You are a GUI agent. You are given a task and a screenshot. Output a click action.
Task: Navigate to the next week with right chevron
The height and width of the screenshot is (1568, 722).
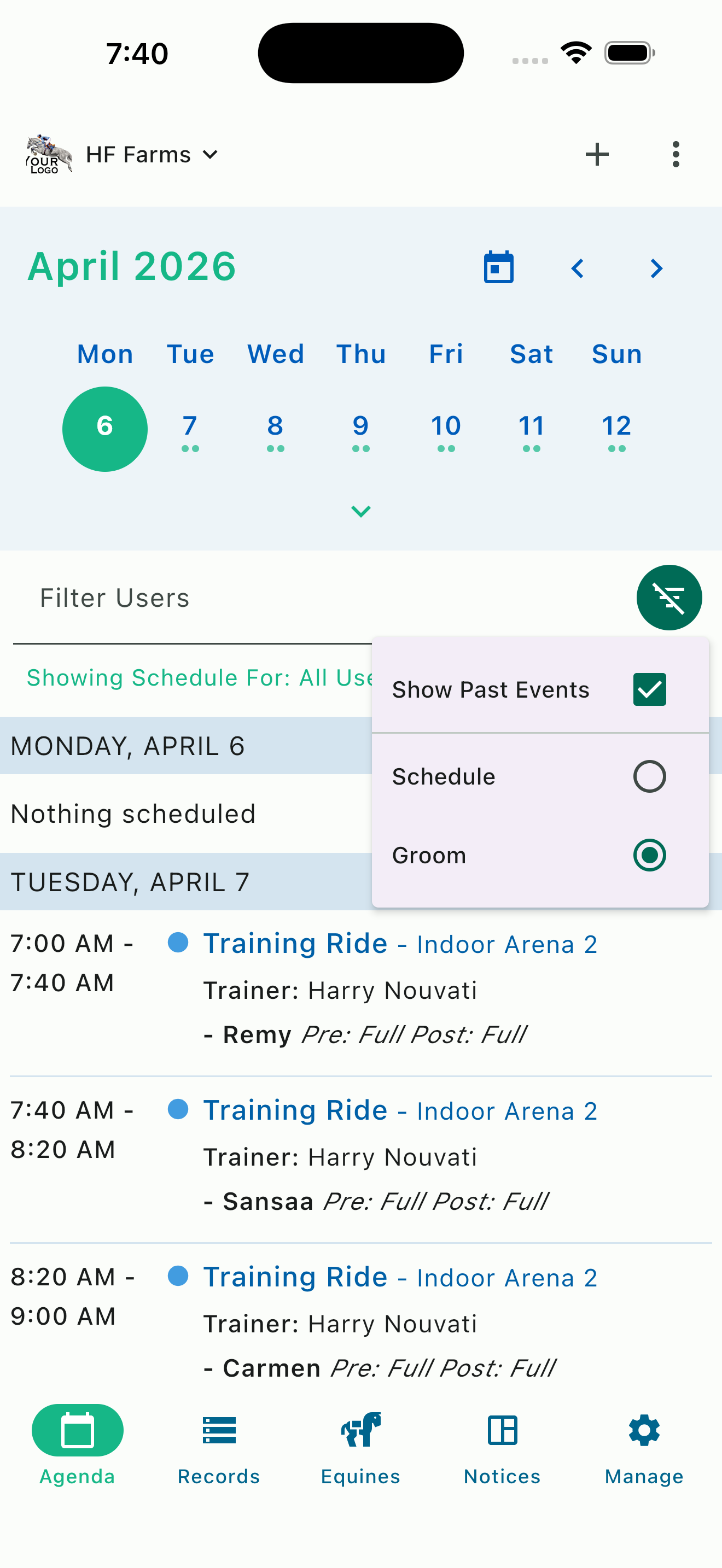[655, 268]
